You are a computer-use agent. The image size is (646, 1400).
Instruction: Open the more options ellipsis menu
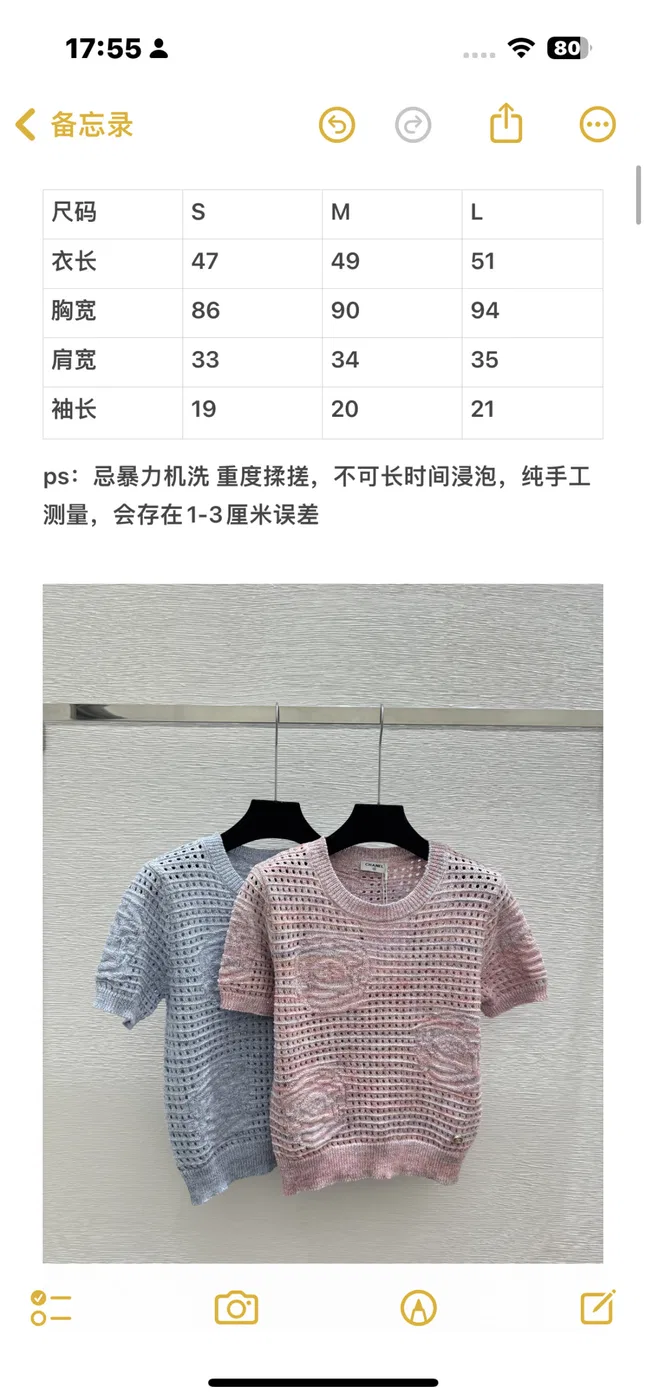[598, 125]
